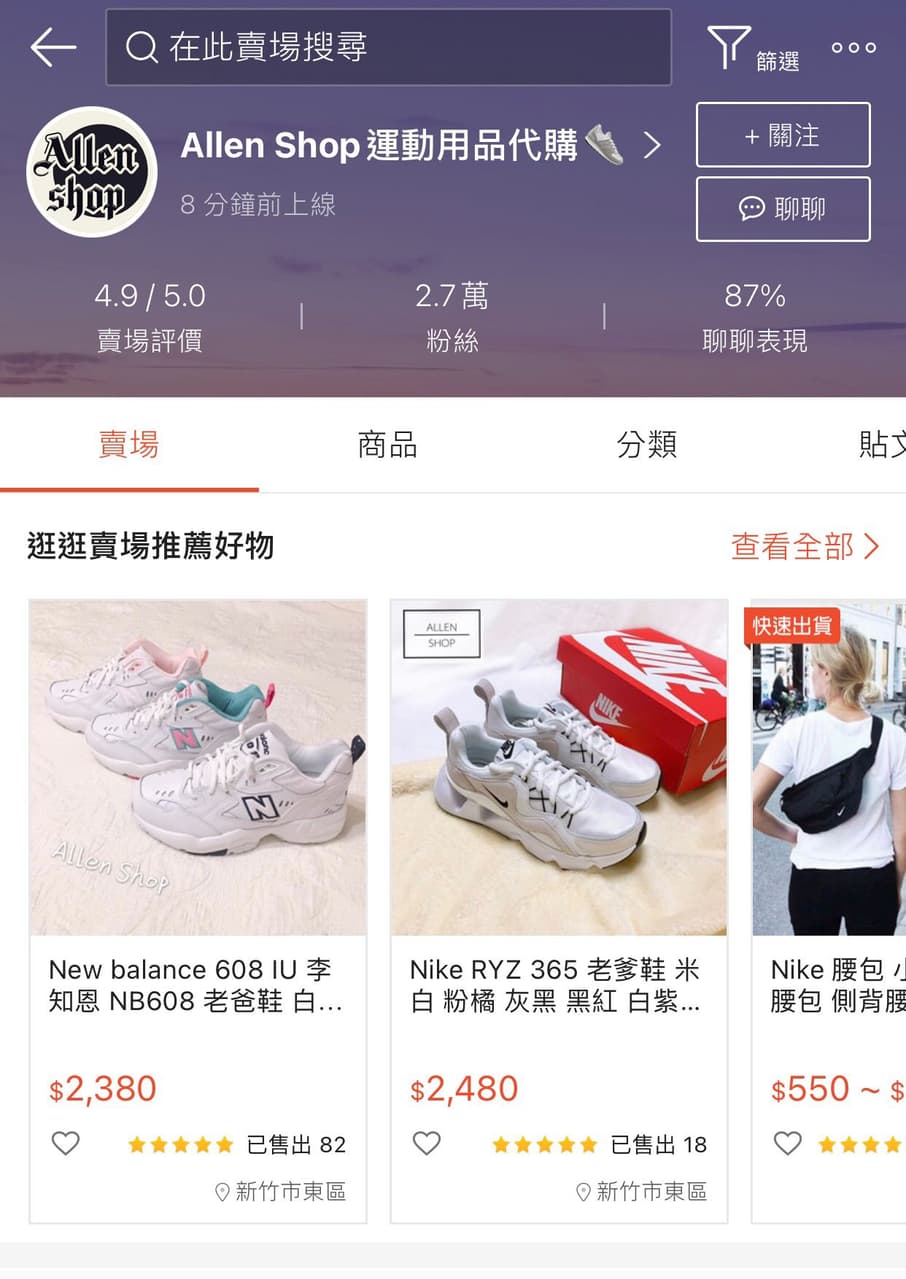
Task: Switch to the 商品 tab
Action: click(387, 444)
